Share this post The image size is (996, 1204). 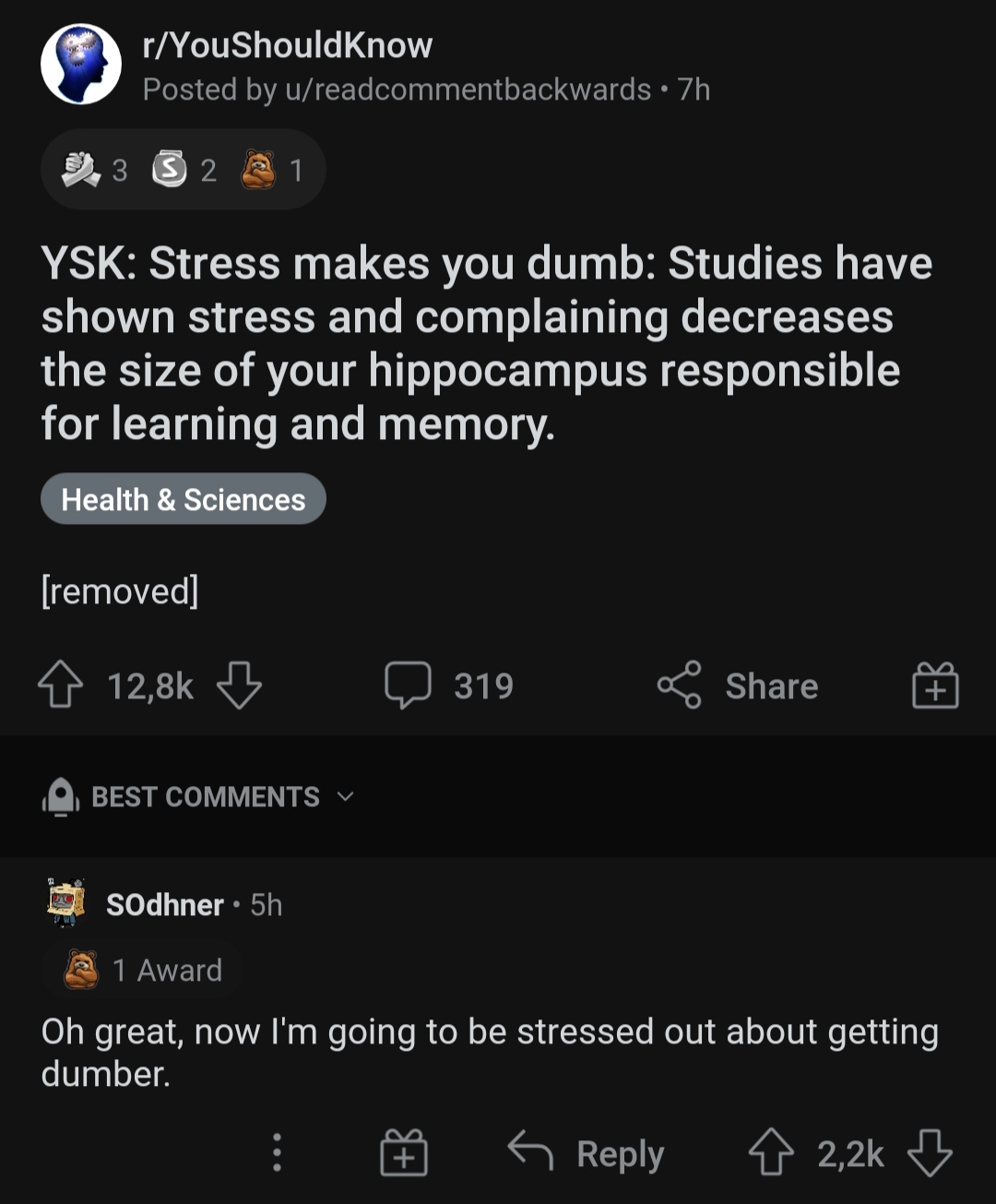click(x=738, y=686)
